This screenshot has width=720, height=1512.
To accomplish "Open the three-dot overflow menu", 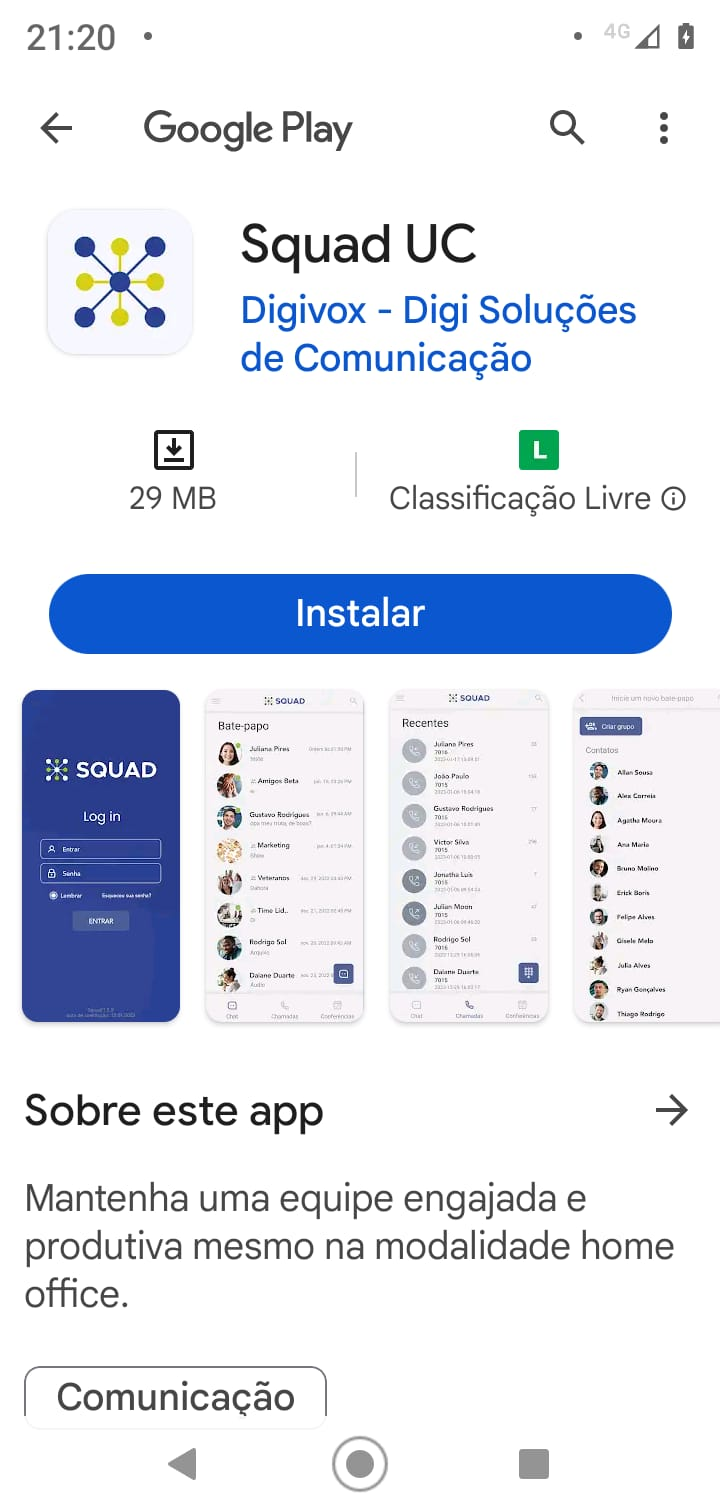I will tap(663, 127).
